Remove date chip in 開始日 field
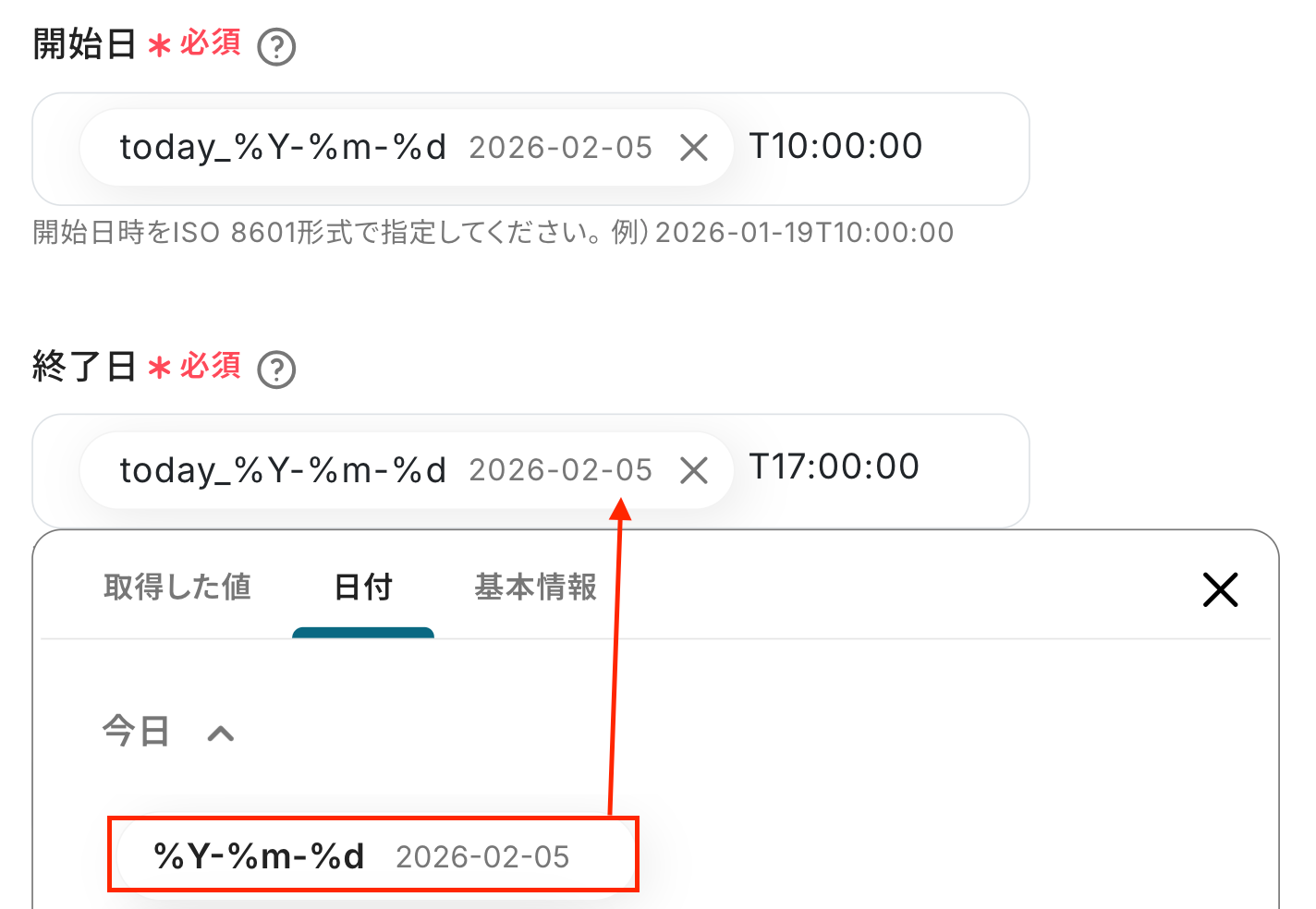This screenshot has width=1316, height=909. click(694, 148)
